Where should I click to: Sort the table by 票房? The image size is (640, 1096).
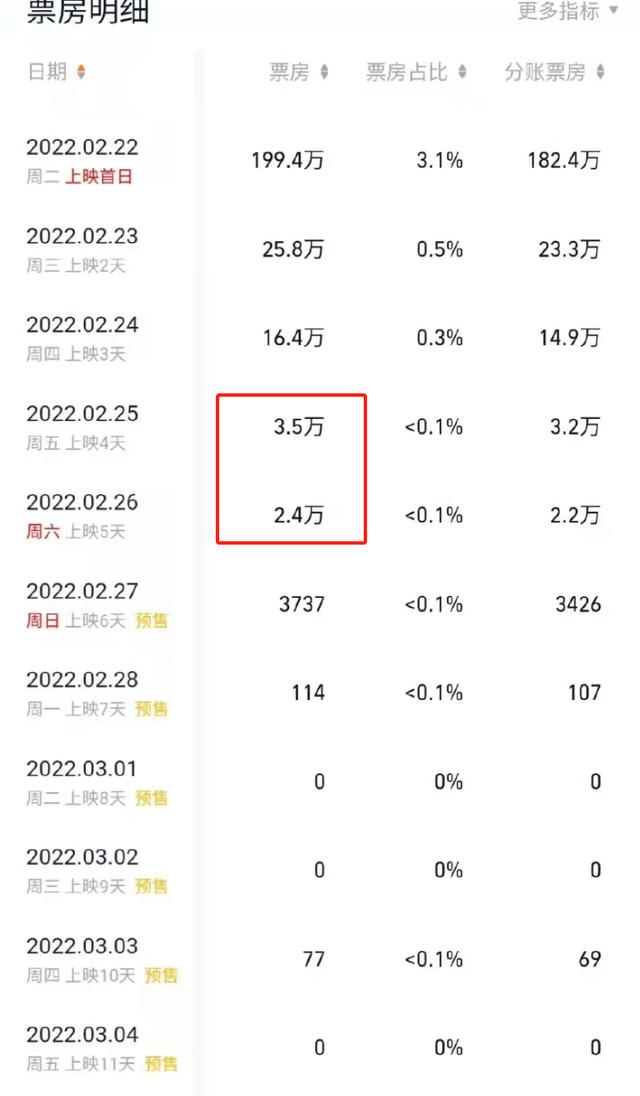[299, 71]
